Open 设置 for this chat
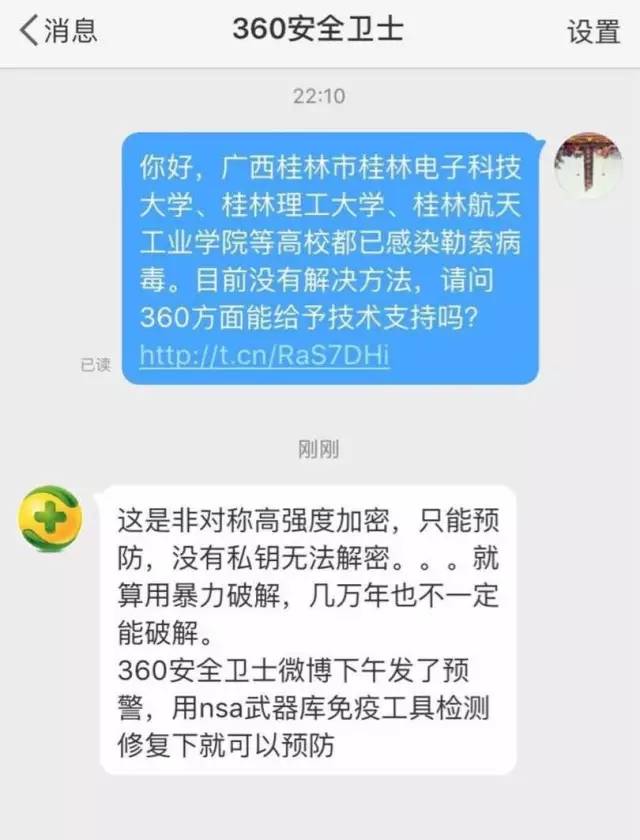Image resolution: width=640 pixels, height=840 pixels. (x=594, y=31)
